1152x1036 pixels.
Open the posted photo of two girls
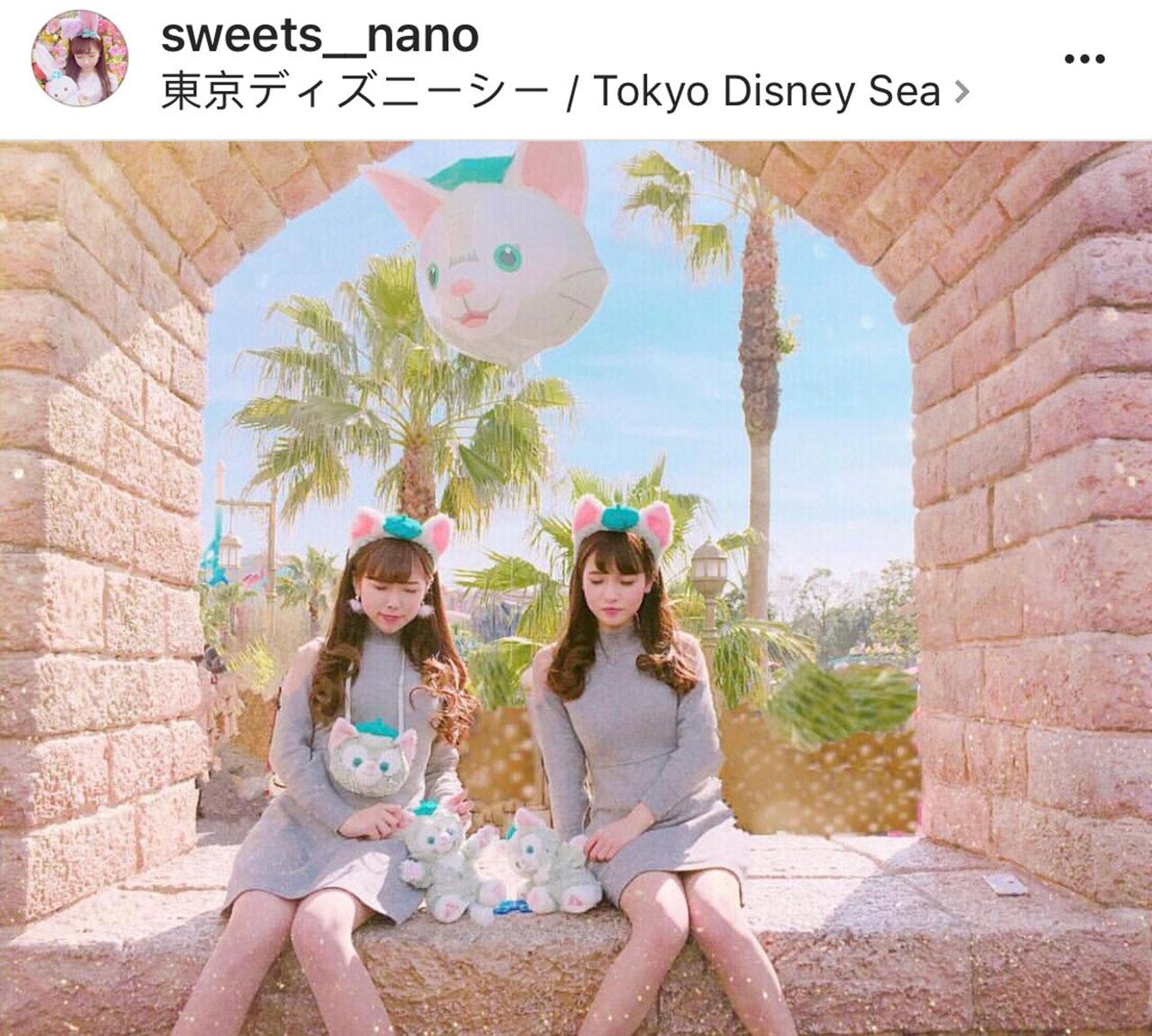(x=576, y=587)
